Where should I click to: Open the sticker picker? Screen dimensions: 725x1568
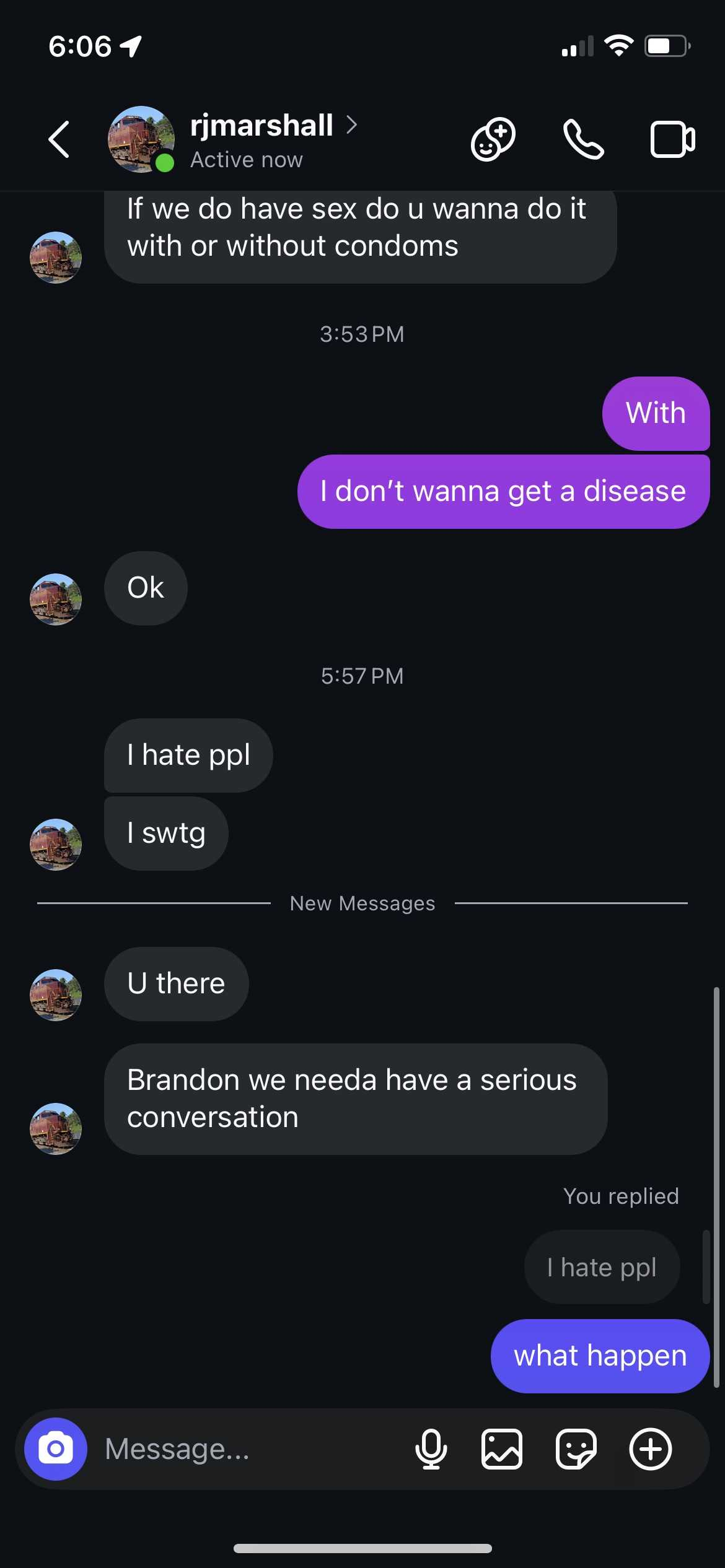click(576, 1449)
